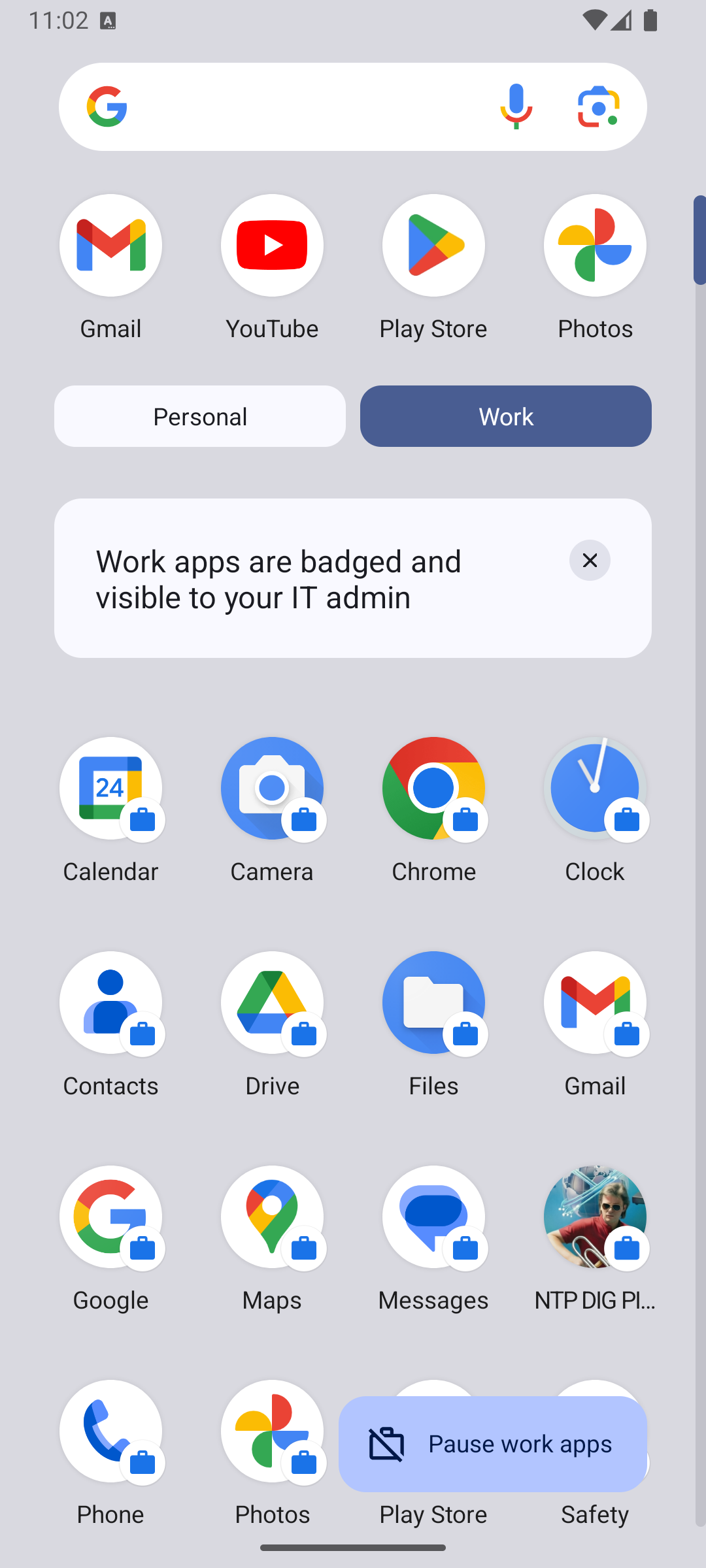706x1568 pixels.
Task: Open the NTP DIG app
Action: pyautogui.click(x=595, y=1239)
